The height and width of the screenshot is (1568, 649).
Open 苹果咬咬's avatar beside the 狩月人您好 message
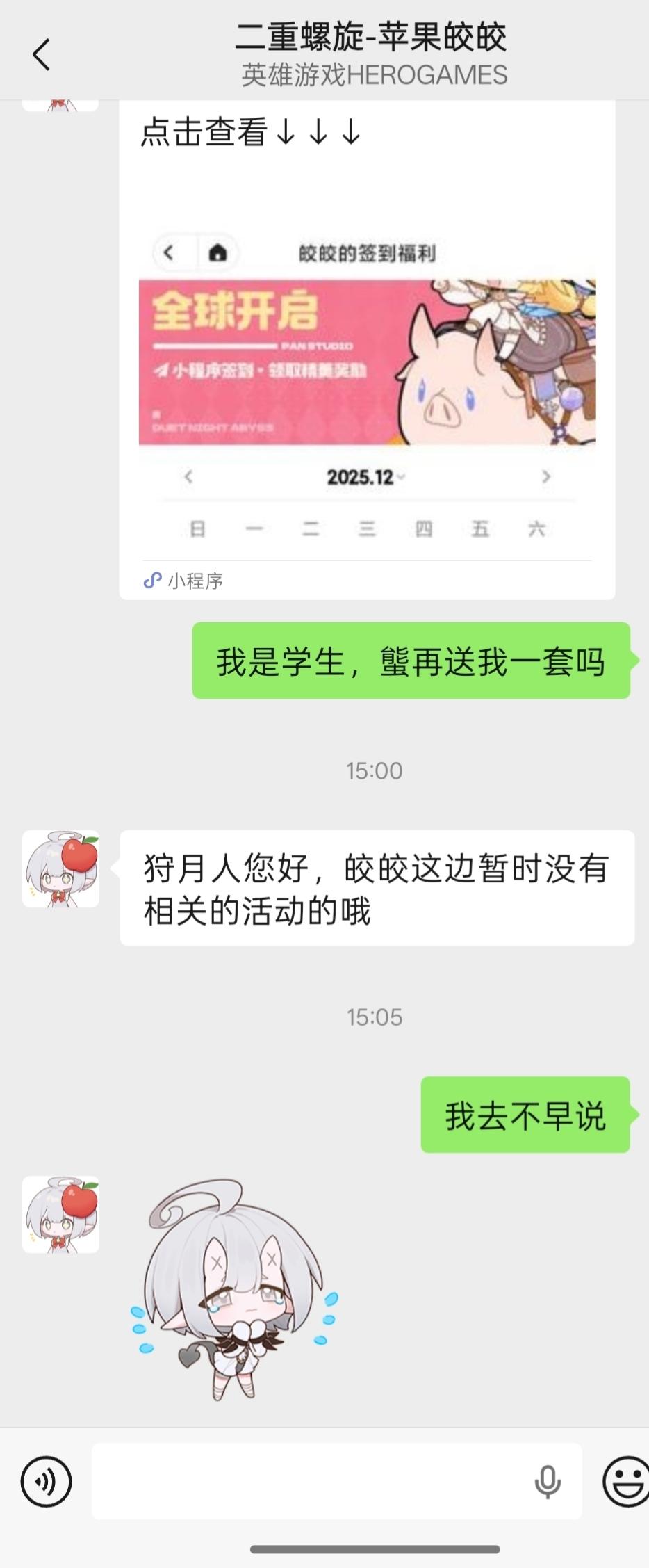[x=61, y=868]
